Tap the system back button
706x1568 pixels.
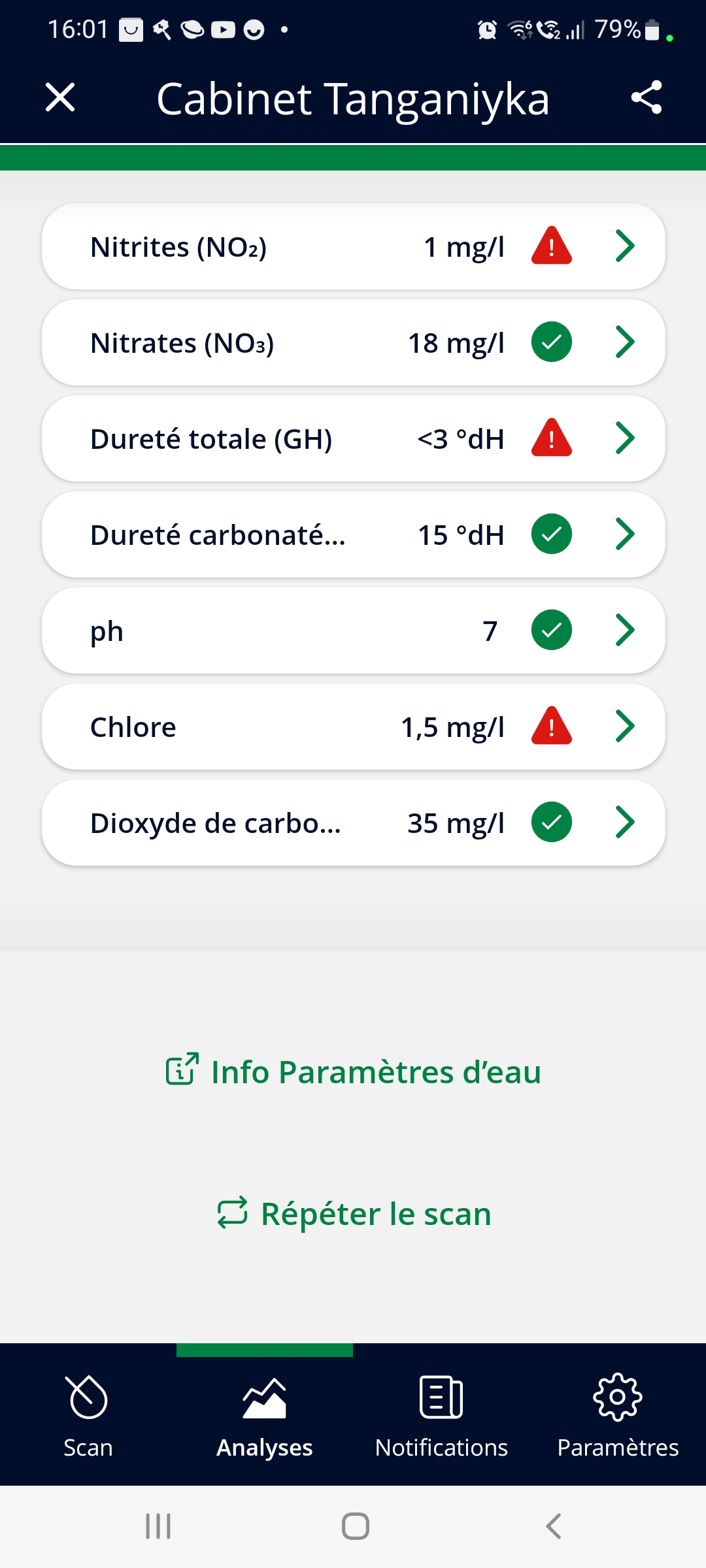click(553, 1526)
